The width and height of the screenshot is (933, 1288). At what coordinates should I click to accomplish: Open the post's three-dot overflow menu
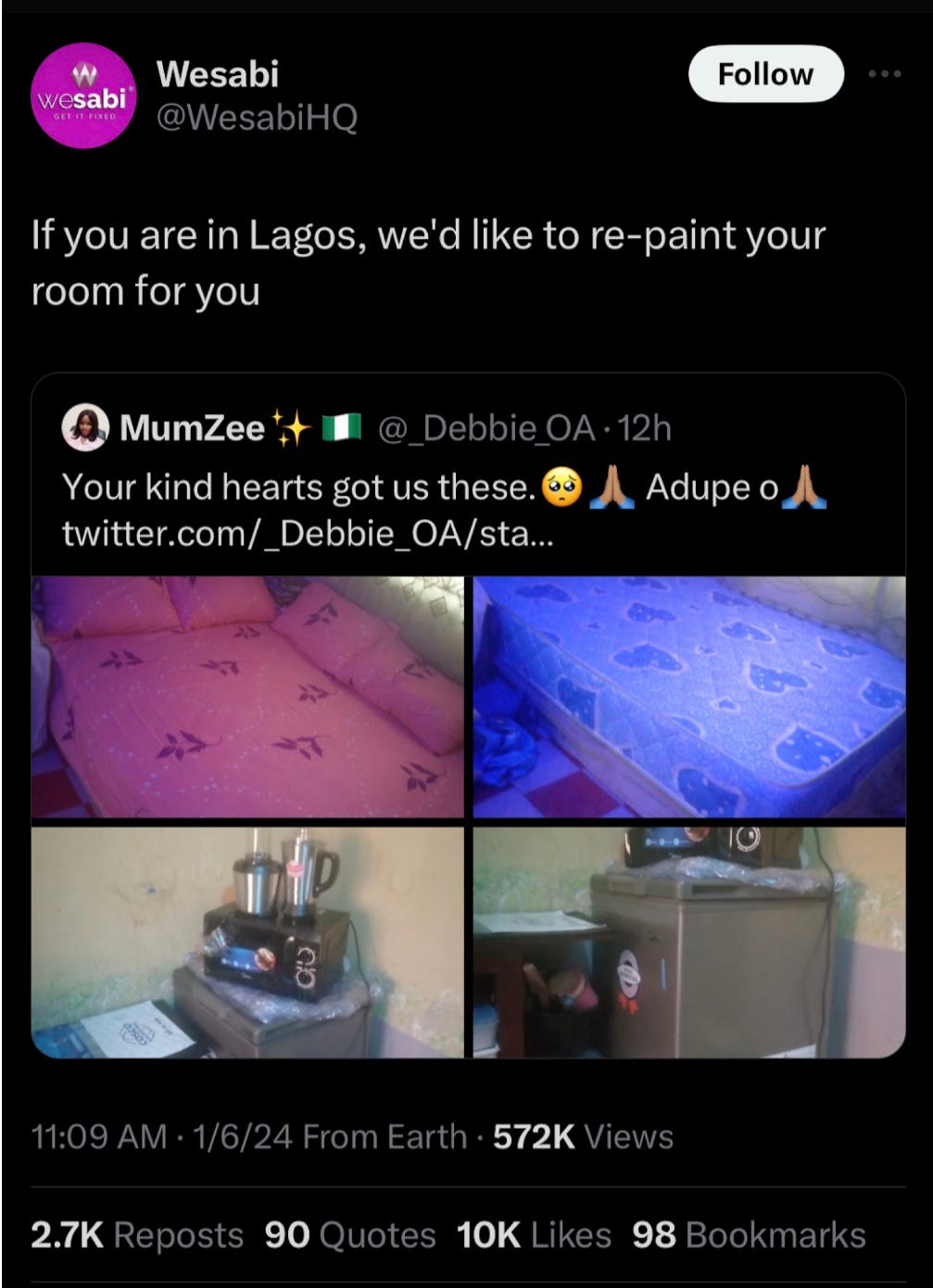click(885, 74)
